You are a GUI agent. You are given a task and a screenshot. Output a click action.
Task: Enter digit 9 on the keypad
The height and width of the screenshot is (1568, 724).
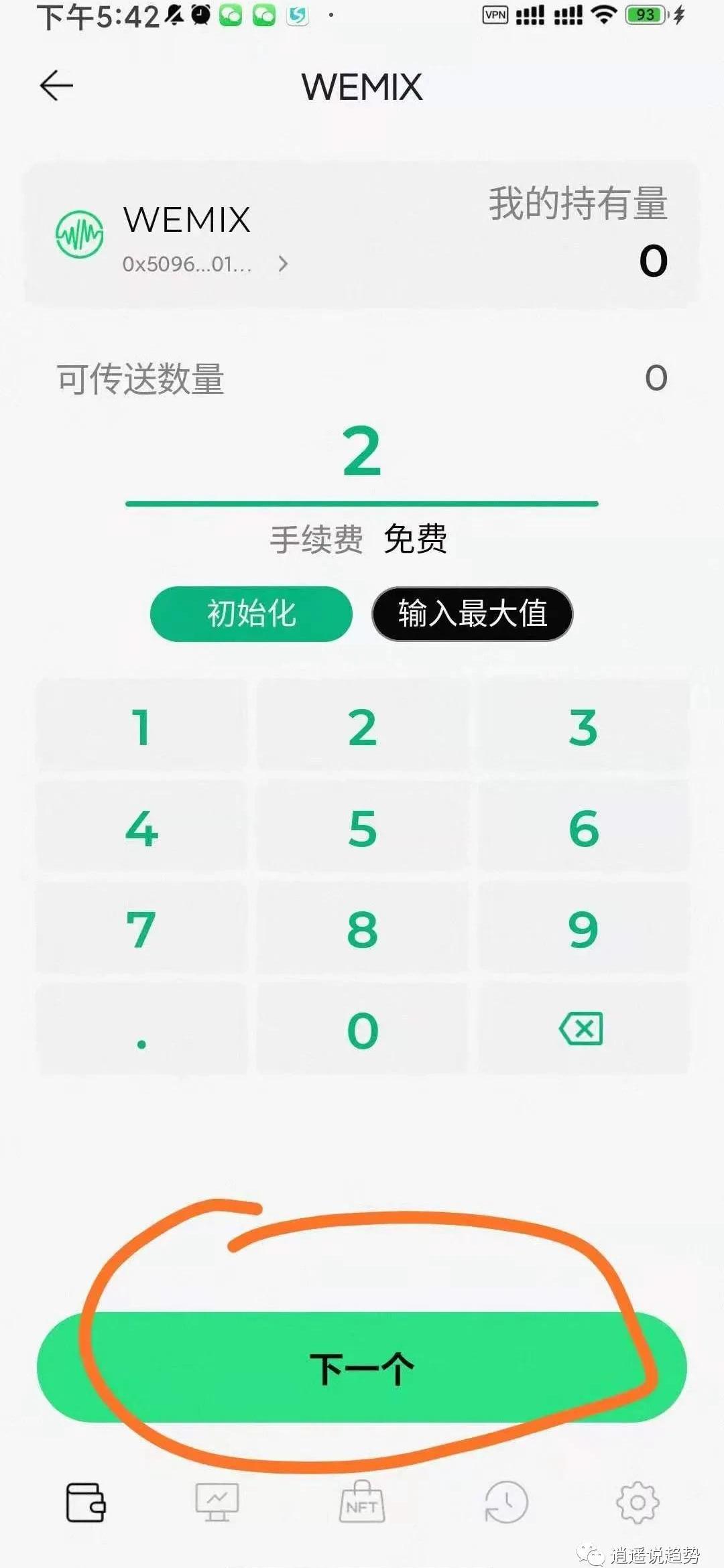583,929
